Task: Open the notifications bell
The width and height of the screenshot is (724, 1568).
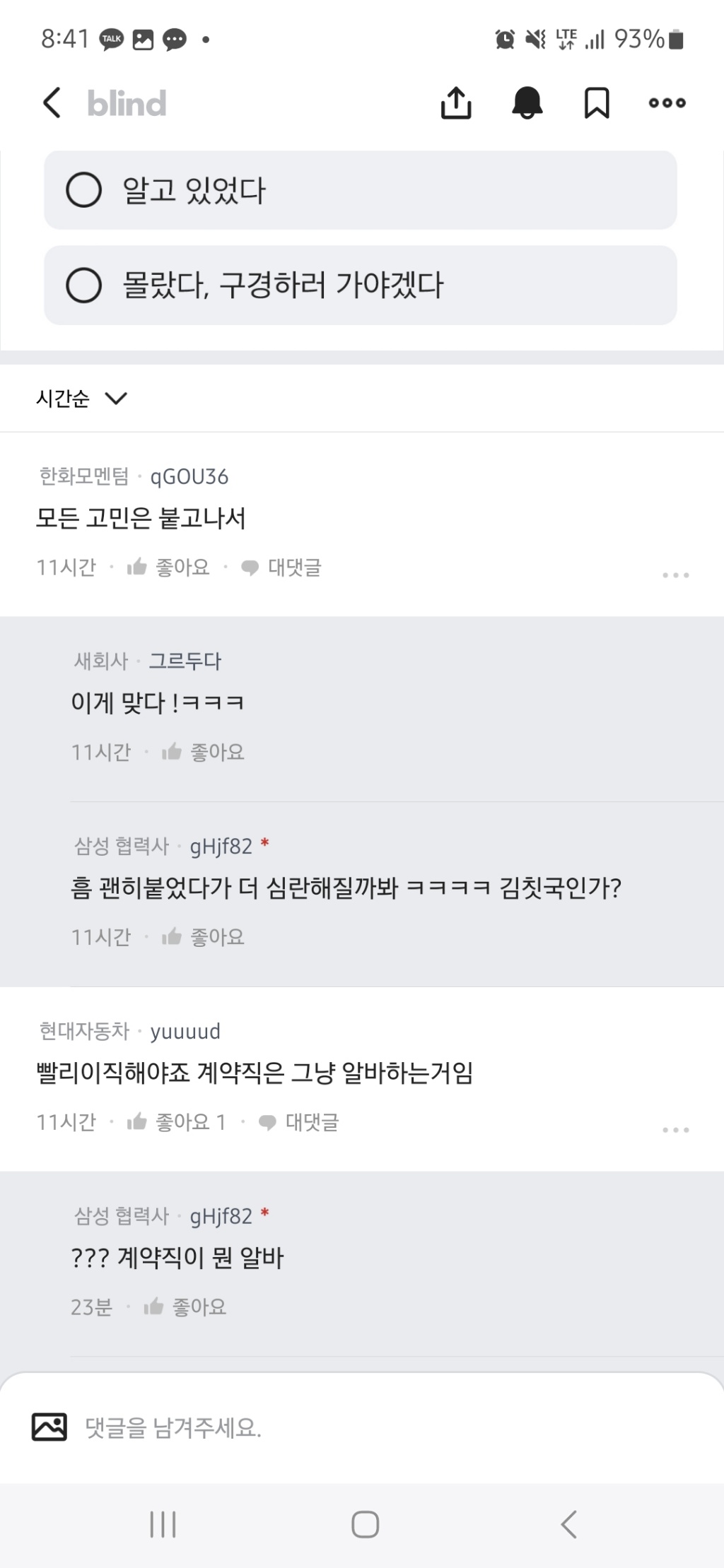Action: [527, 103]
